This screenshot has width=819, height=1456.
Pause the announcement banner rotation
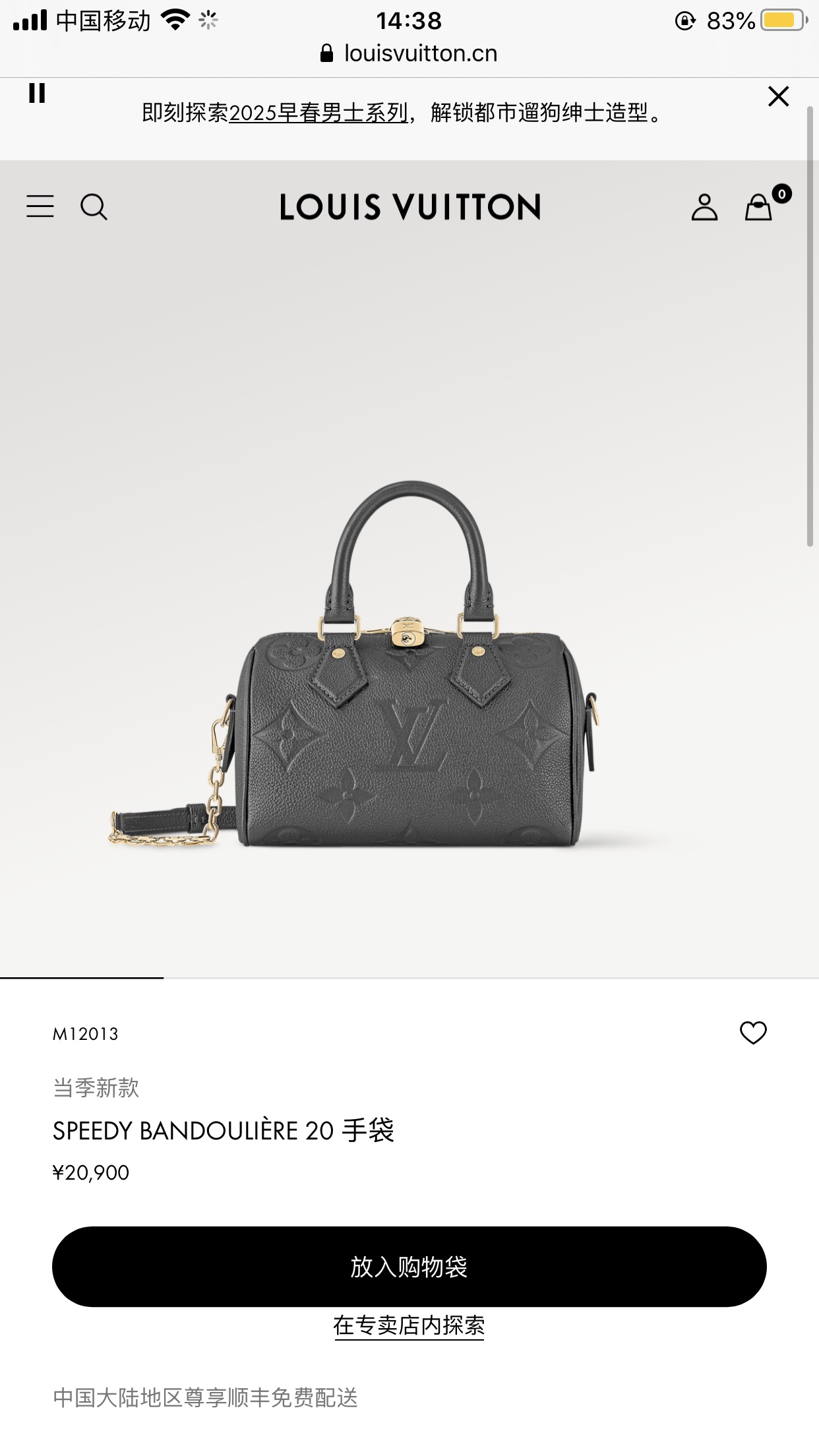point(37,93)
